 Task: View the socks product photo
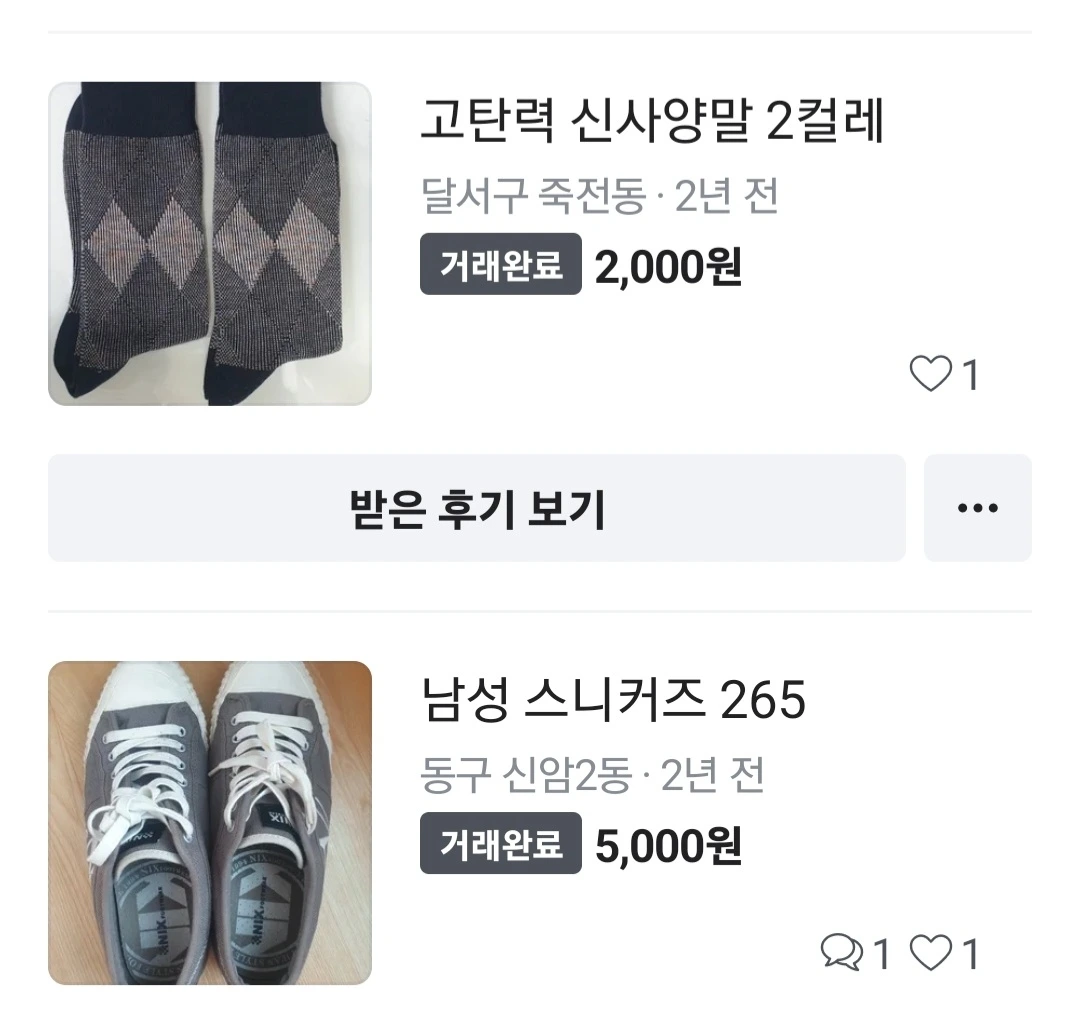210,244
